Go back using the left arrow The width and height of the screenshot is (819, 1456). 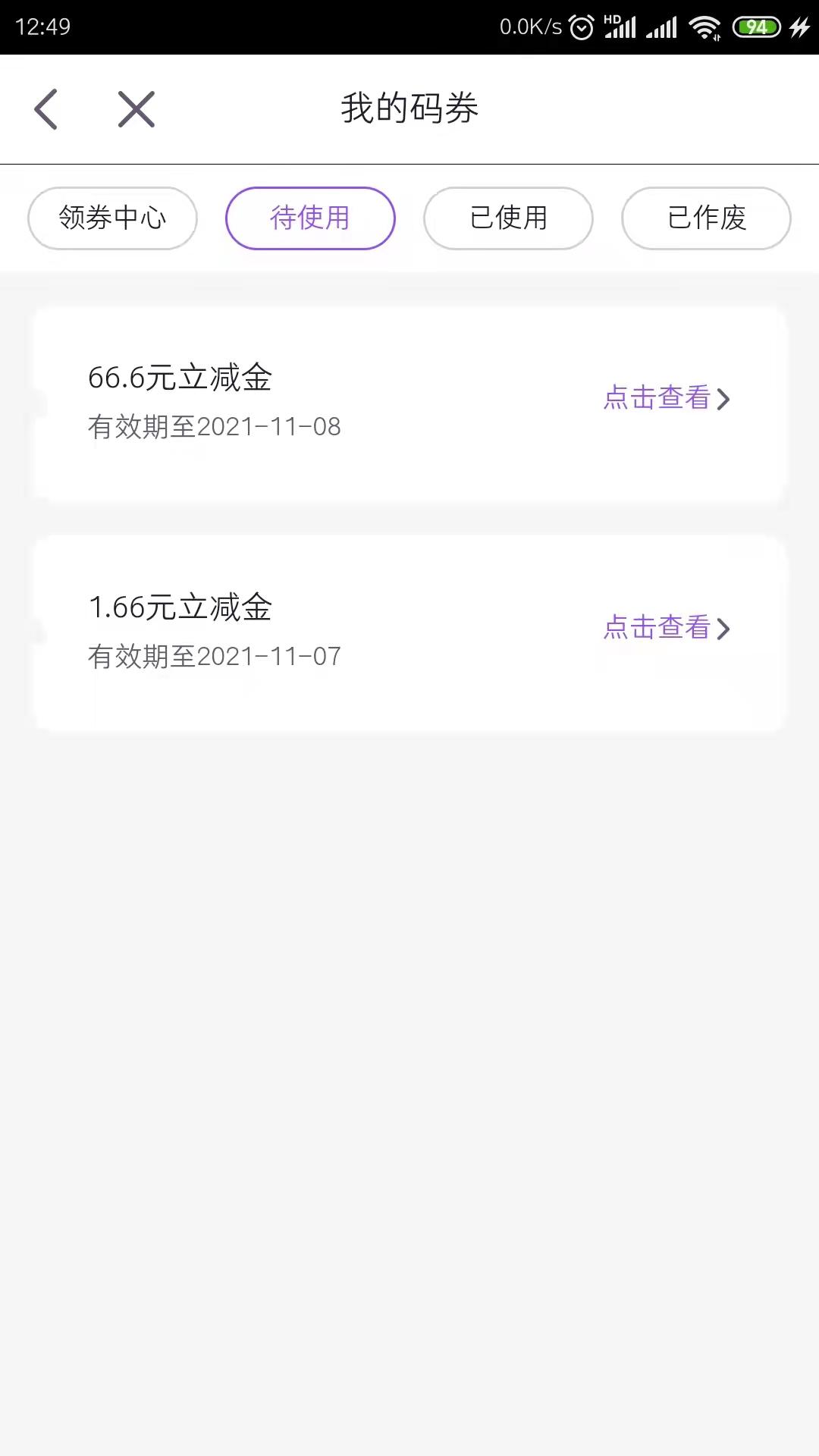pyautogui.click(x=45, y=109)
